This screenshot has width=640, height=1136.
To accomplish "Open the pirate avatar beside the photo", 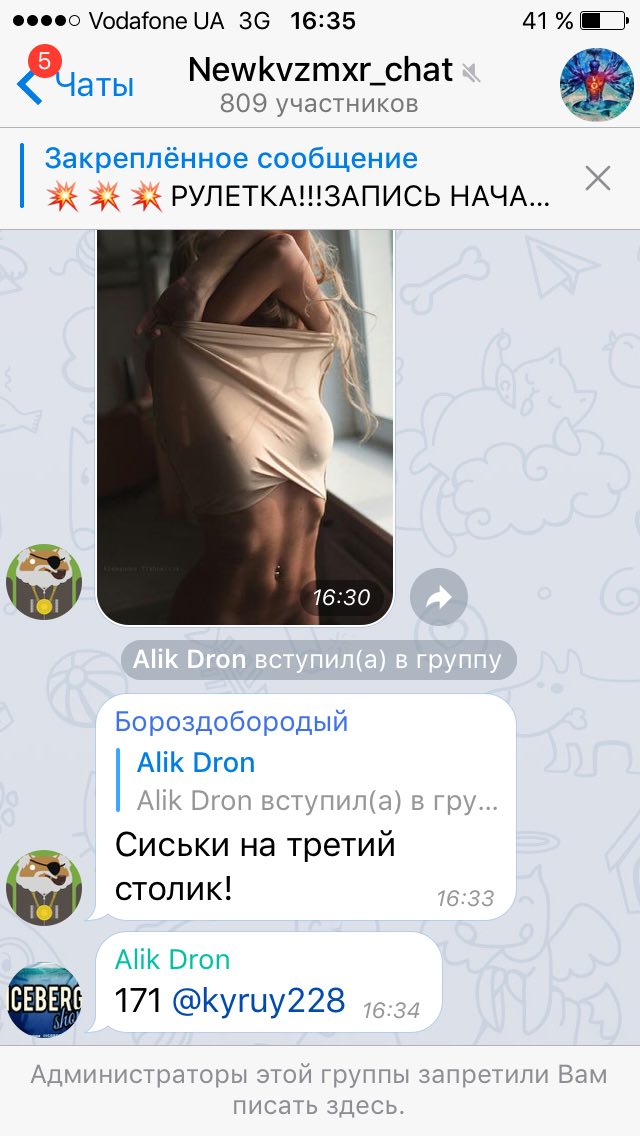I will point(44,582).
